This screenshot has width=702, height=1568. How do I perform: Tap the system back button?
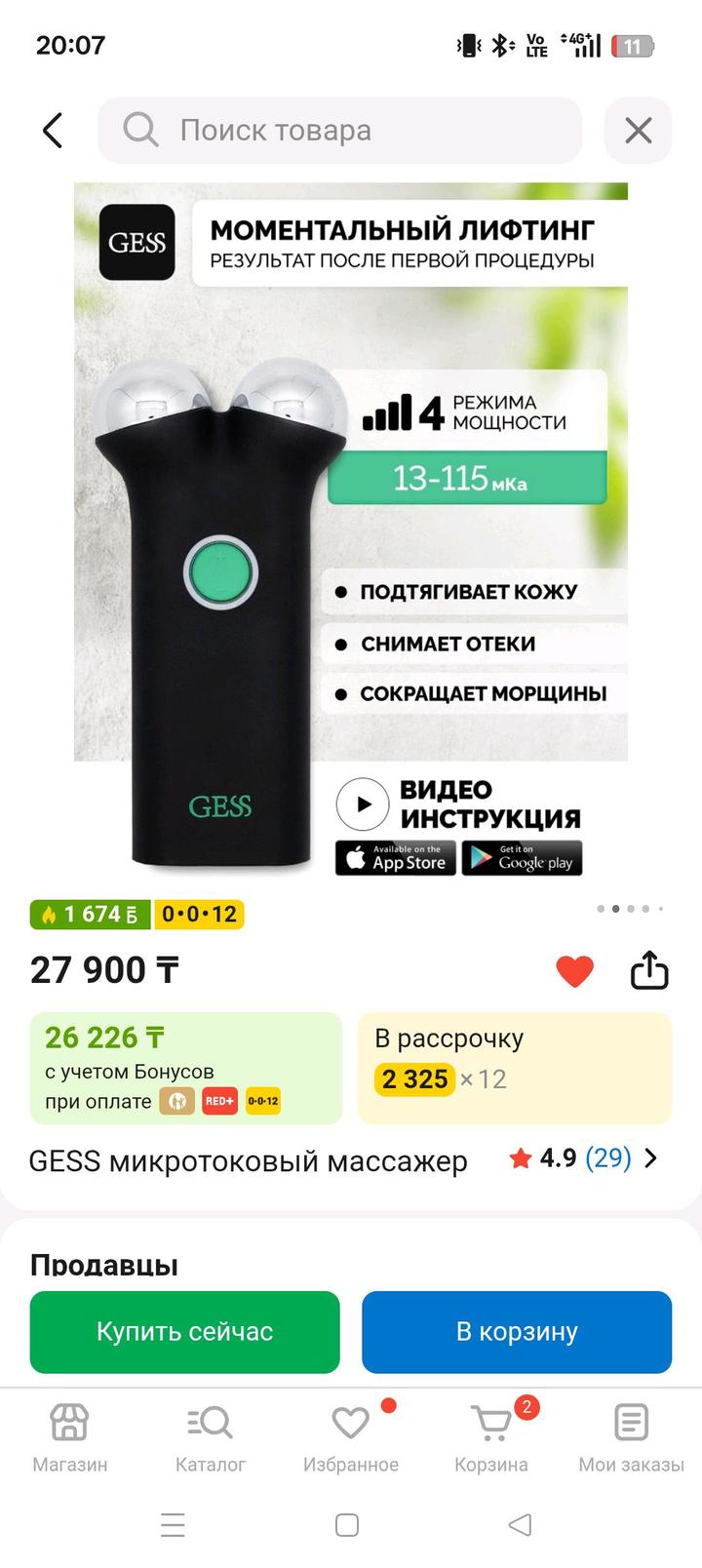[x=521, y=1525]
